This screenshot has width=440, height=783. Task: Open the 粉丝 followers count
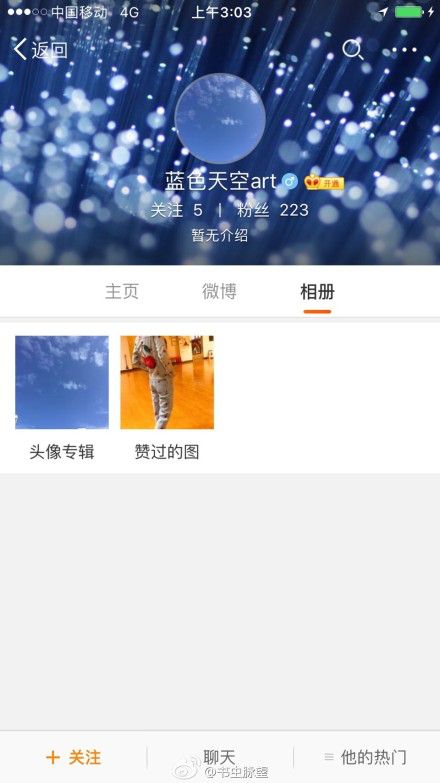point(273,210)
